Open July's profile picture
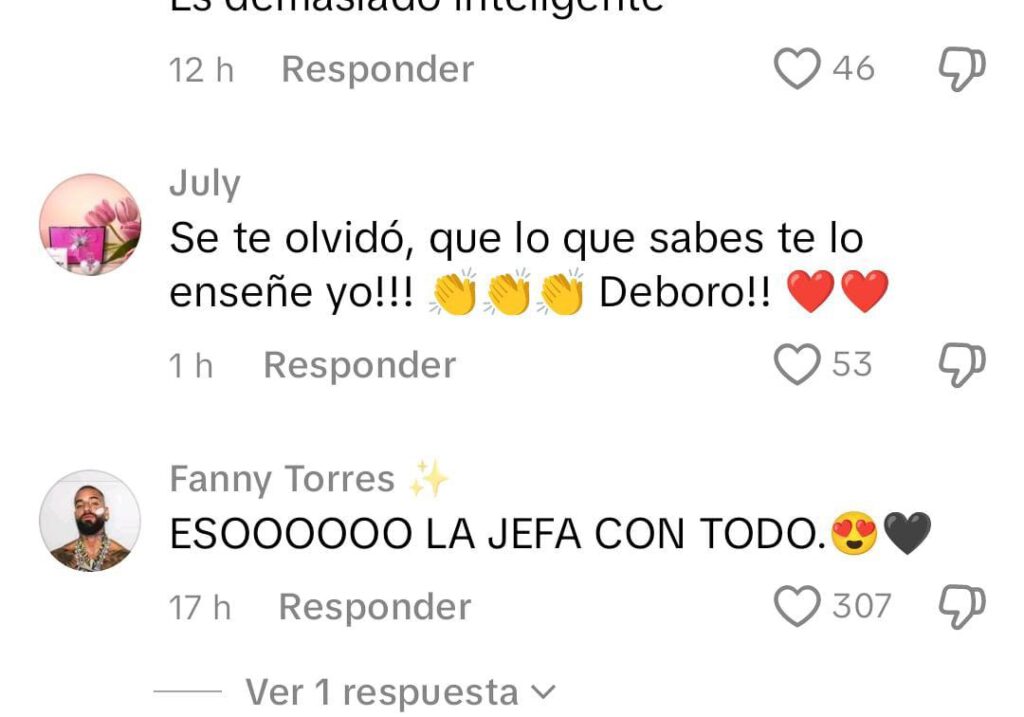Image resolution: width=1024 pixels, height=717 pixels. pos(90,225)
